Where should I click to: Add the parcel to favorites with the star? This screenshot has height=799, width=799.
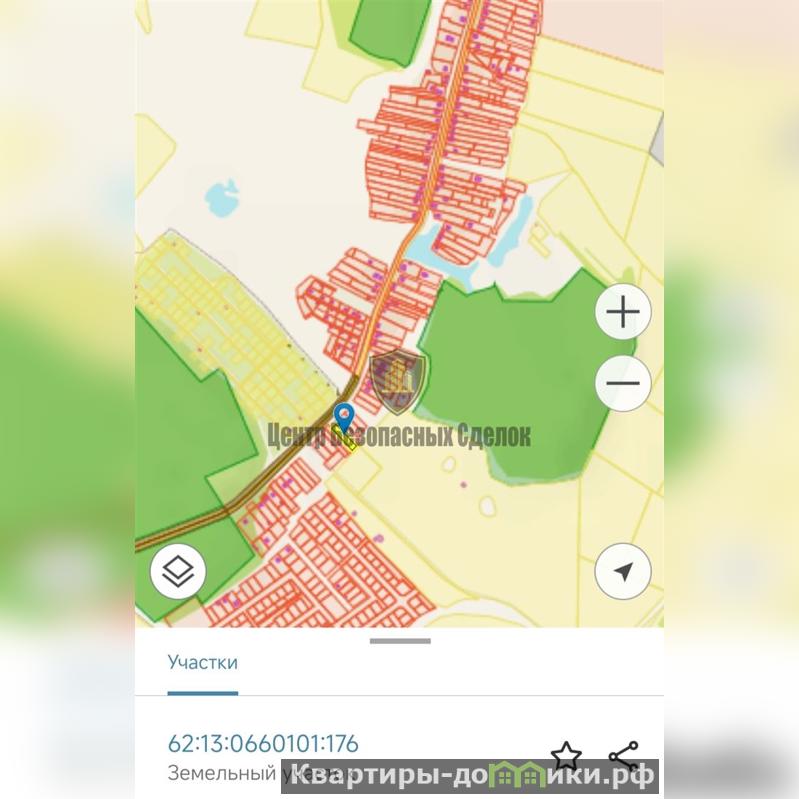pyautogui.click(x=566, y=755)
